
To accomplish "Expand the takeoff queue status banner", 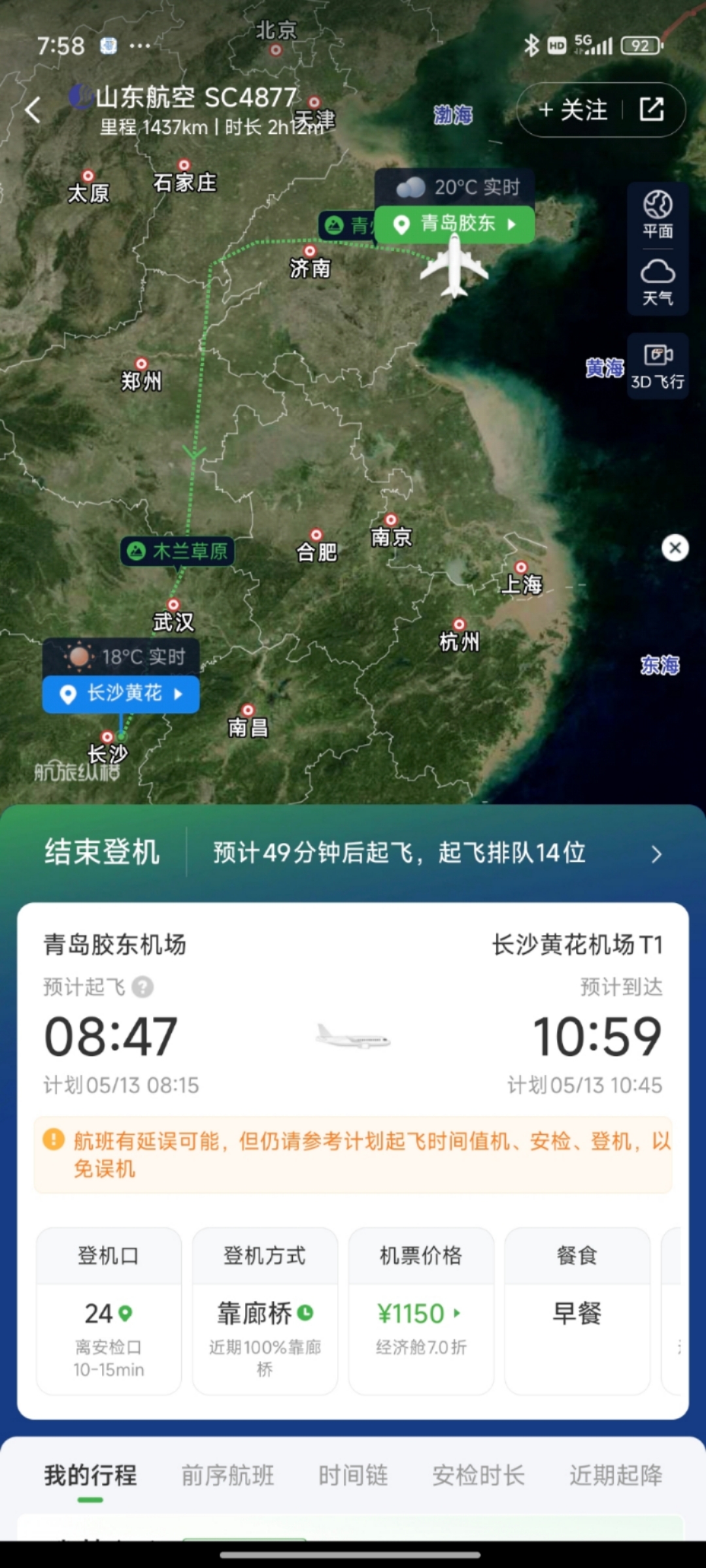I will click(353, 853).
